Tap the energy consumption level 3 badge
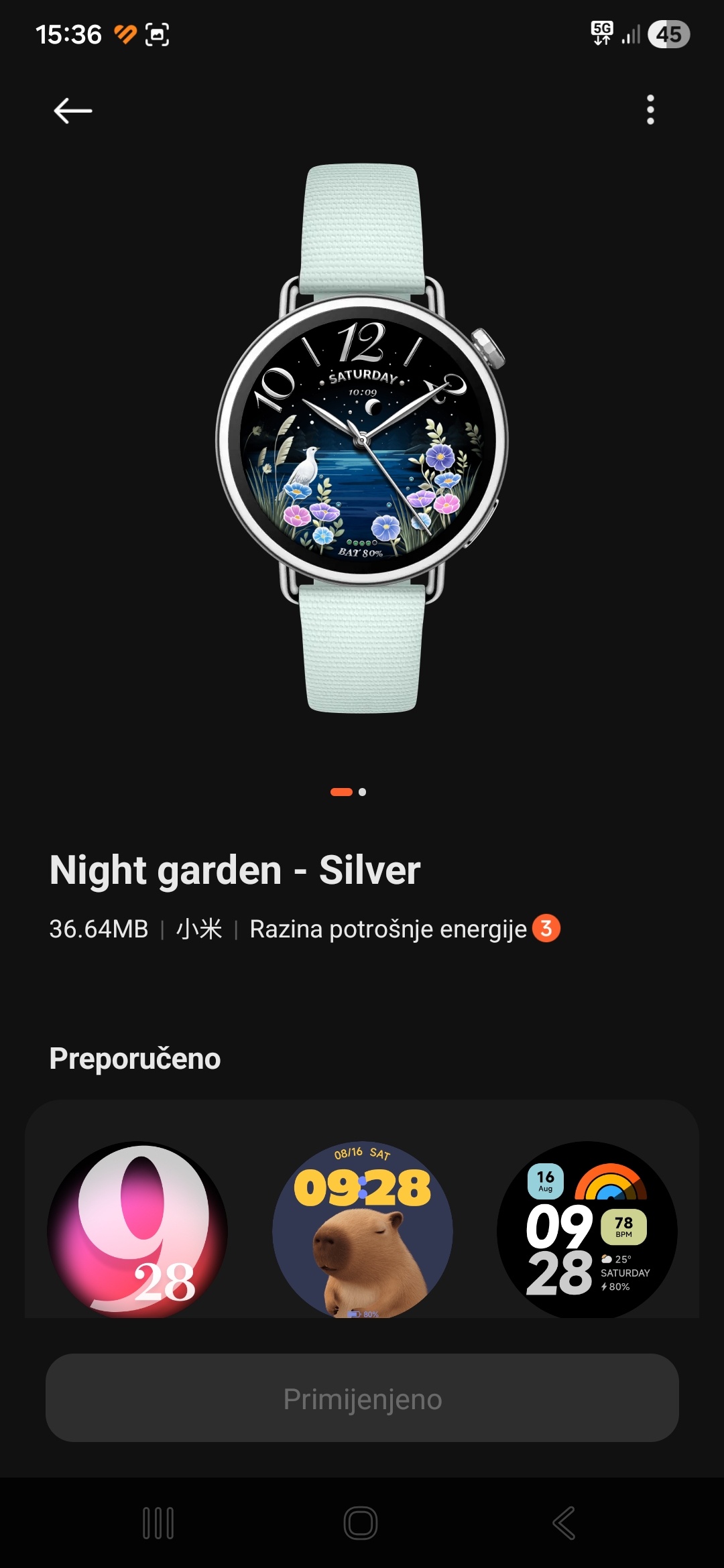Image resolution: width=724 pixels, height=1568 pixels. 546,929
